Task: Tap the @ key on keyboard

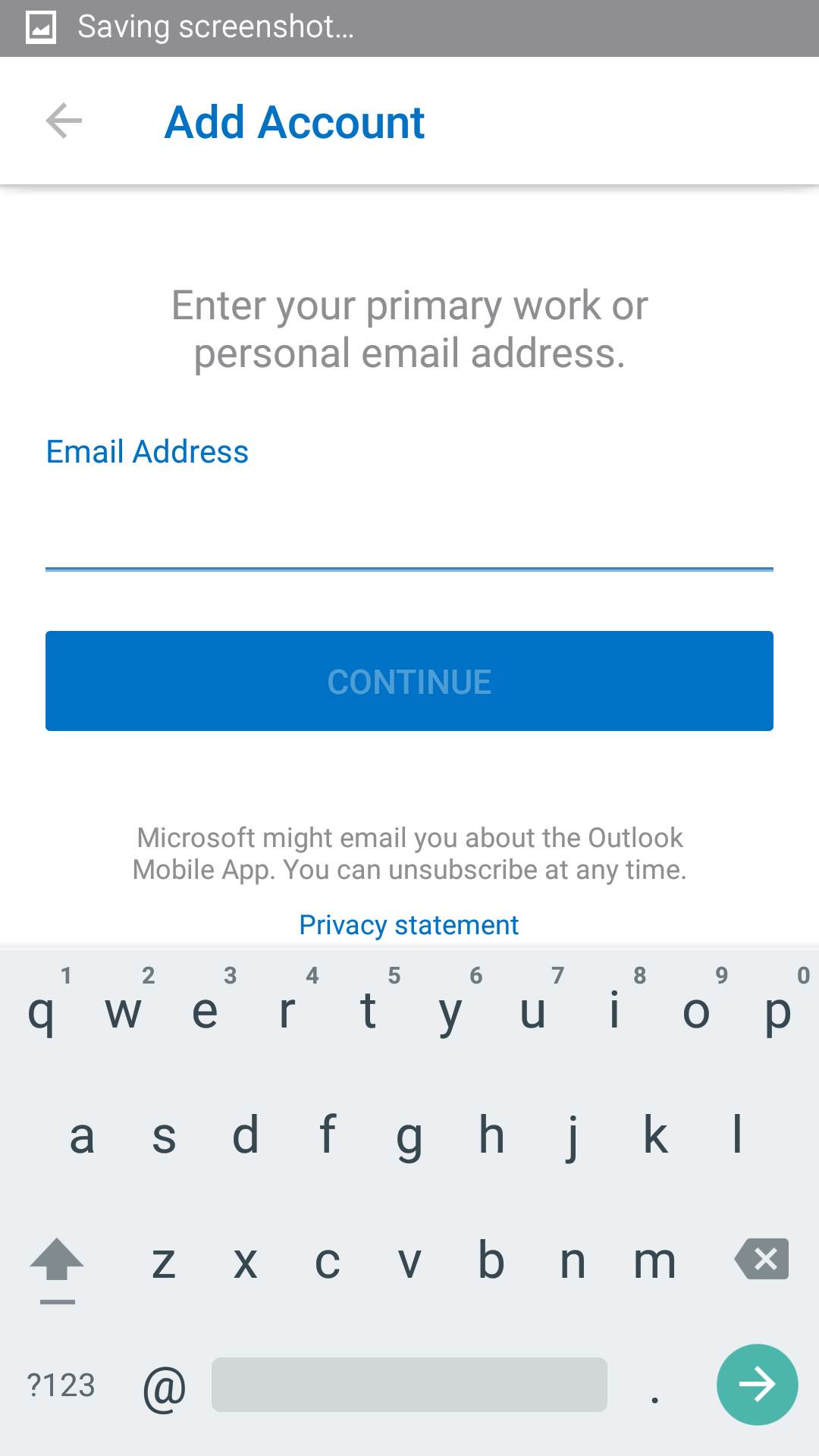Action: (x=165, y=1386)
